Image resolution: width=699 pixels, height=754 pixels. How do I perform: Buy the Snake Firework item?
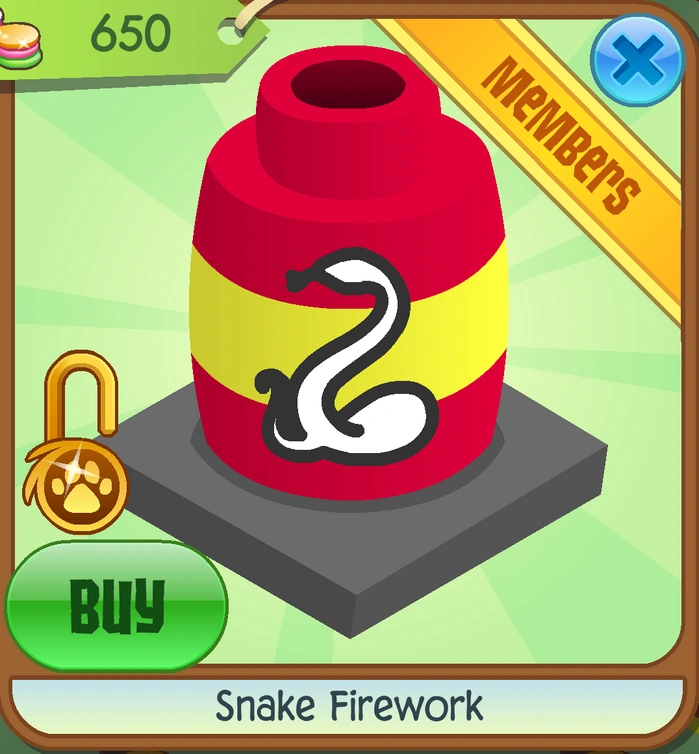pyautogui.click(x=116, y=606)
